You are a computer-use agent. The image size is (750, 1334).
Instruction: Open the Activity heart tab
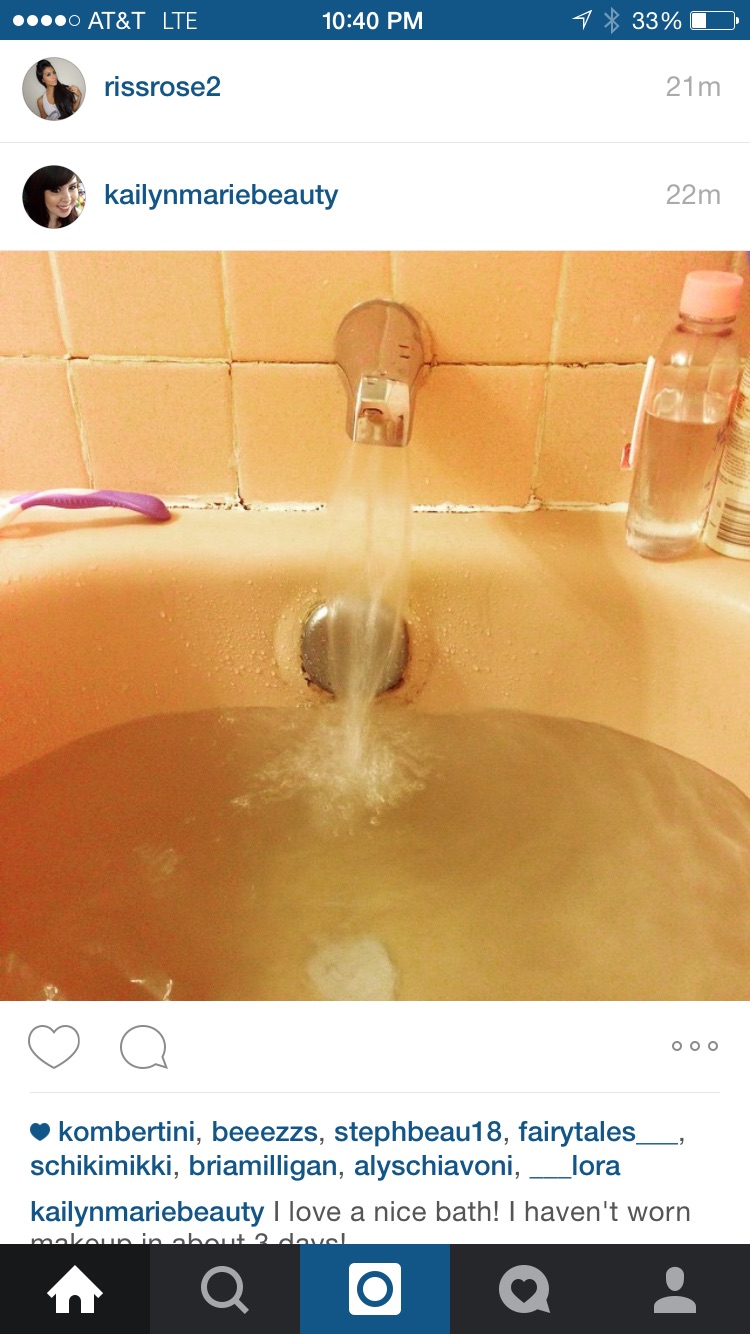point(525,1289)
